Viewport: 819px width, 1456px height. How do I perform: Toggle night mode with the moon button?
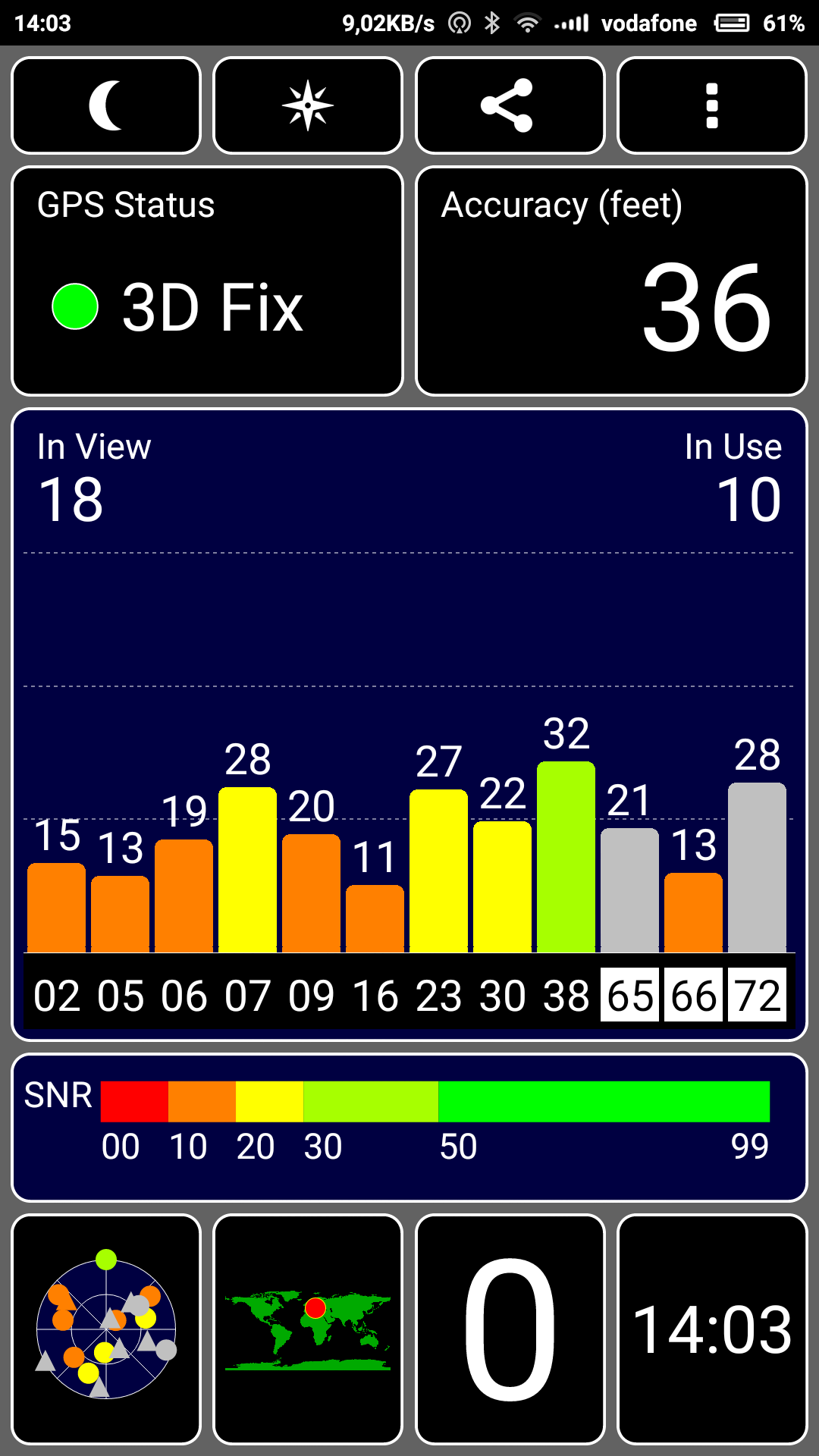click(106, 105)
